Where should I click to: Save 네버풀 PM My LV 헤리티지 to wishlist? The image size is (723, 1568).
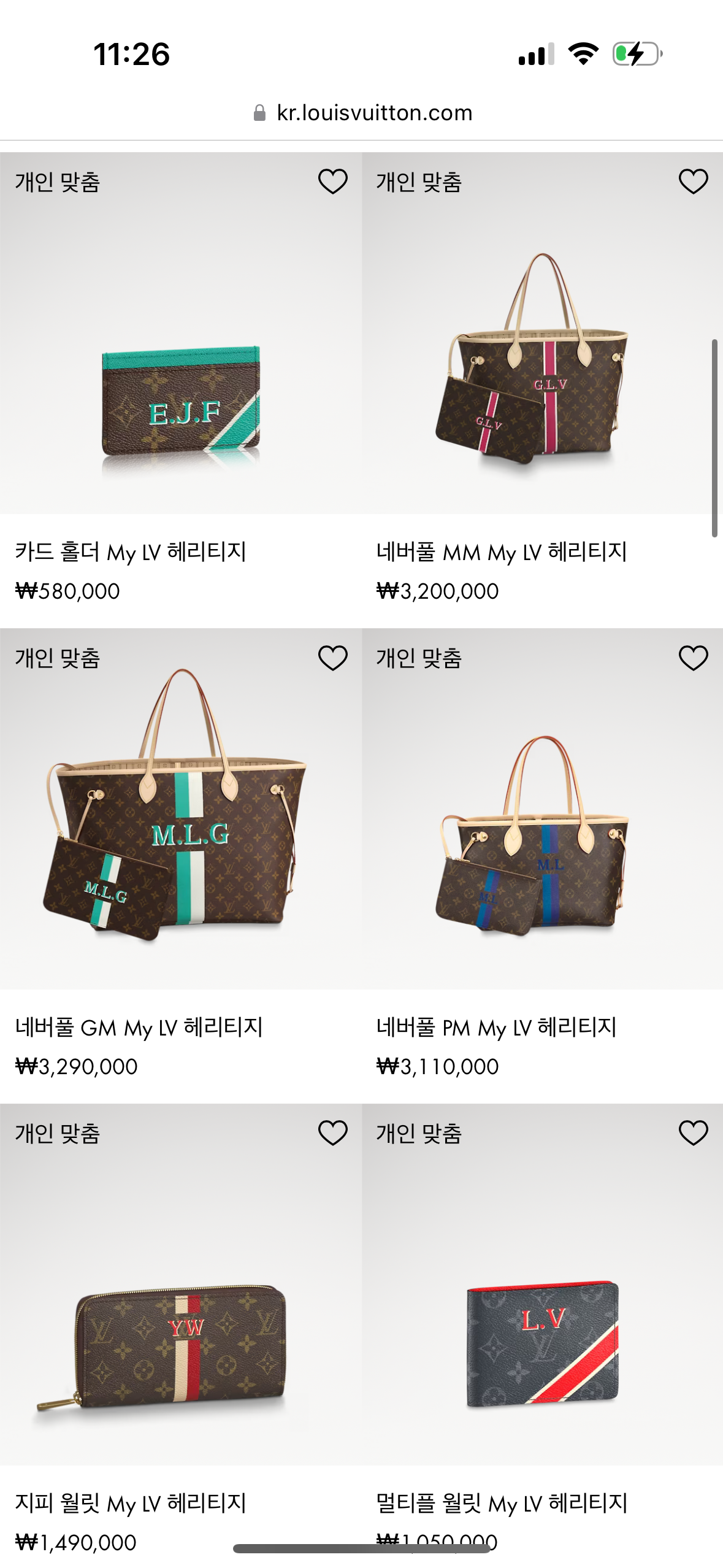(693, 658)
